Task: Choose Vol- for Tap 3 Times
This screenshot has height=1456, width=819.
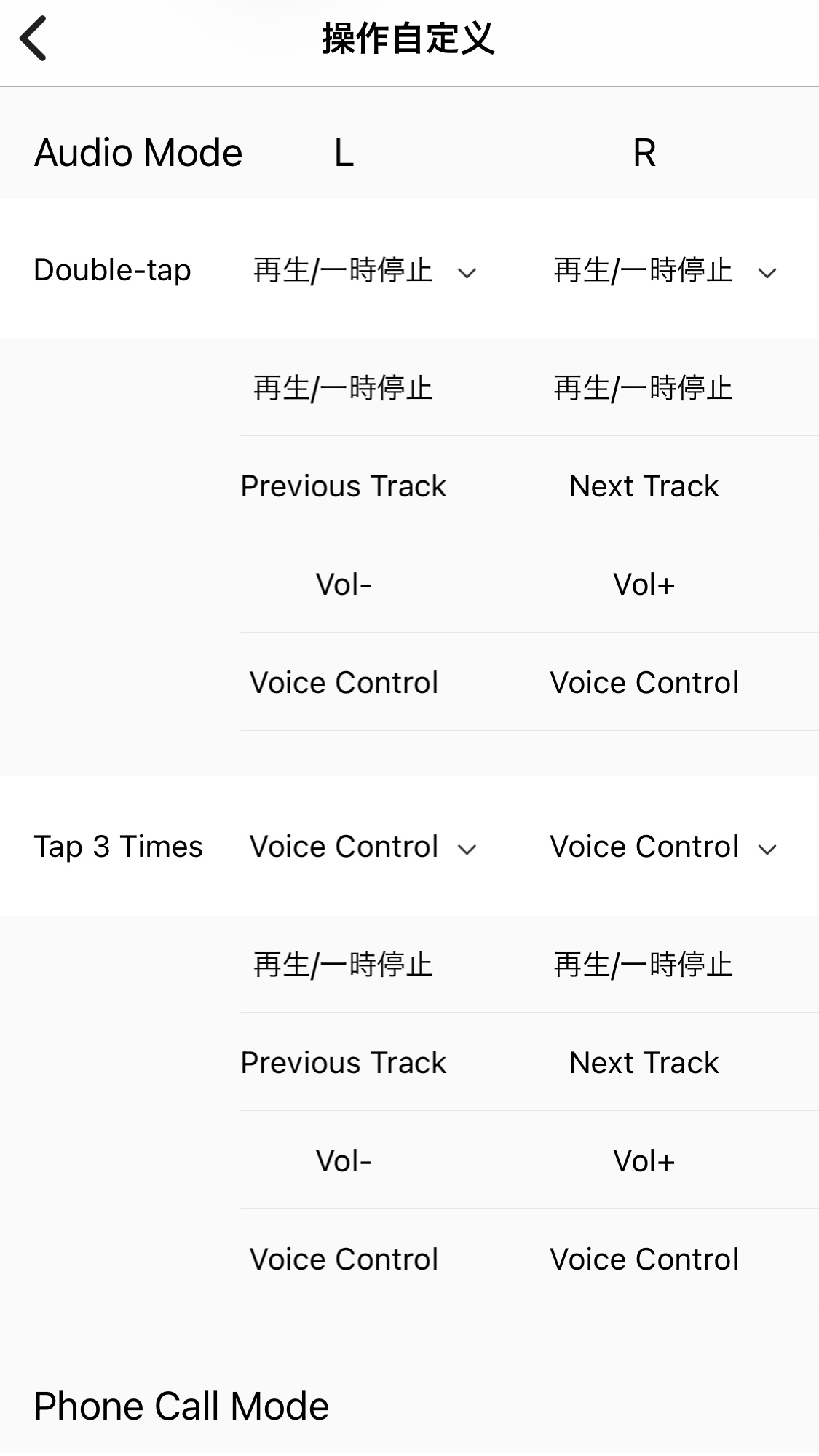Action: [344, 1160]
